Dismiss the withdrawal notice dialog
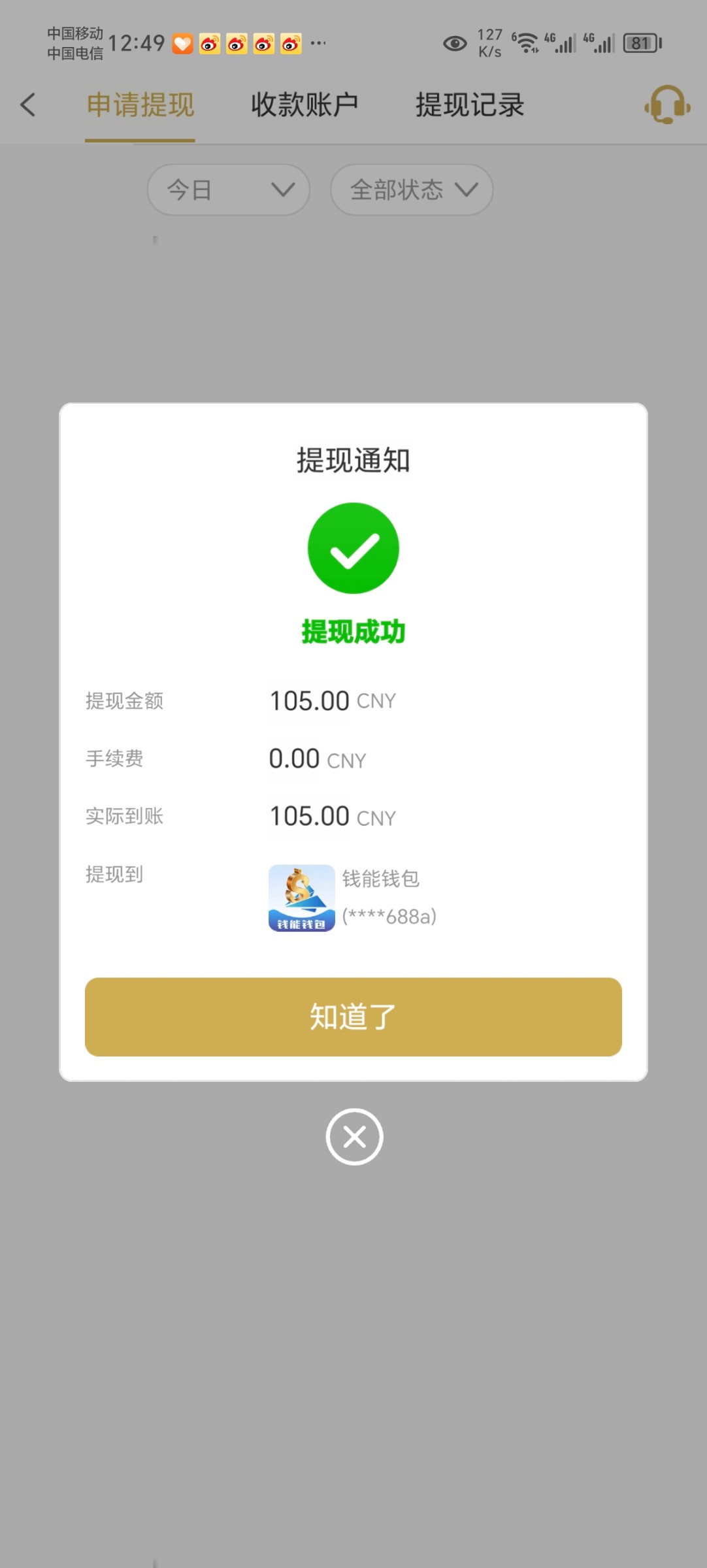Image resolution: width=707 pixels, height=1568 pixels. pos(354,1137)
